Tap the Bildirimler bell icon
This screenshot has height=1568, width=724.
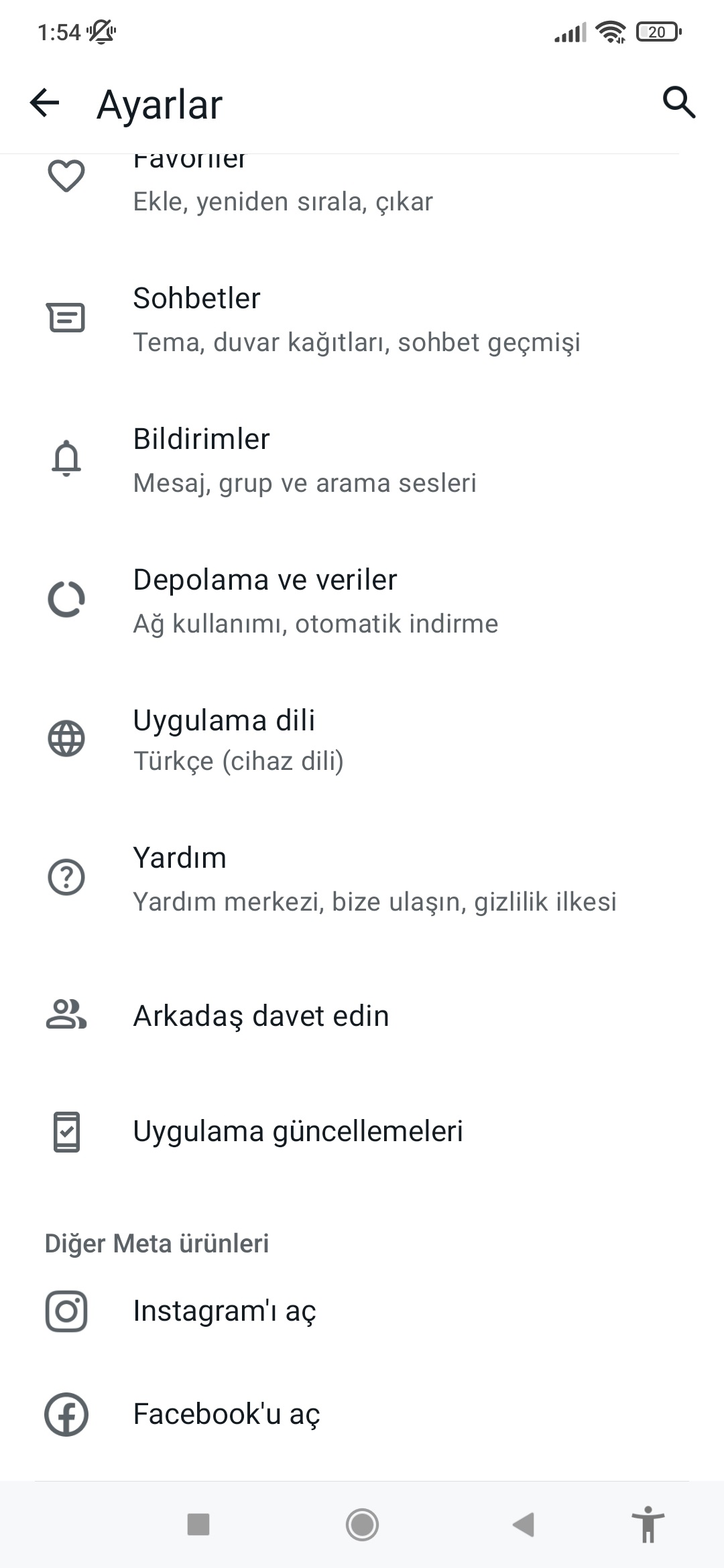coord(65,459)
